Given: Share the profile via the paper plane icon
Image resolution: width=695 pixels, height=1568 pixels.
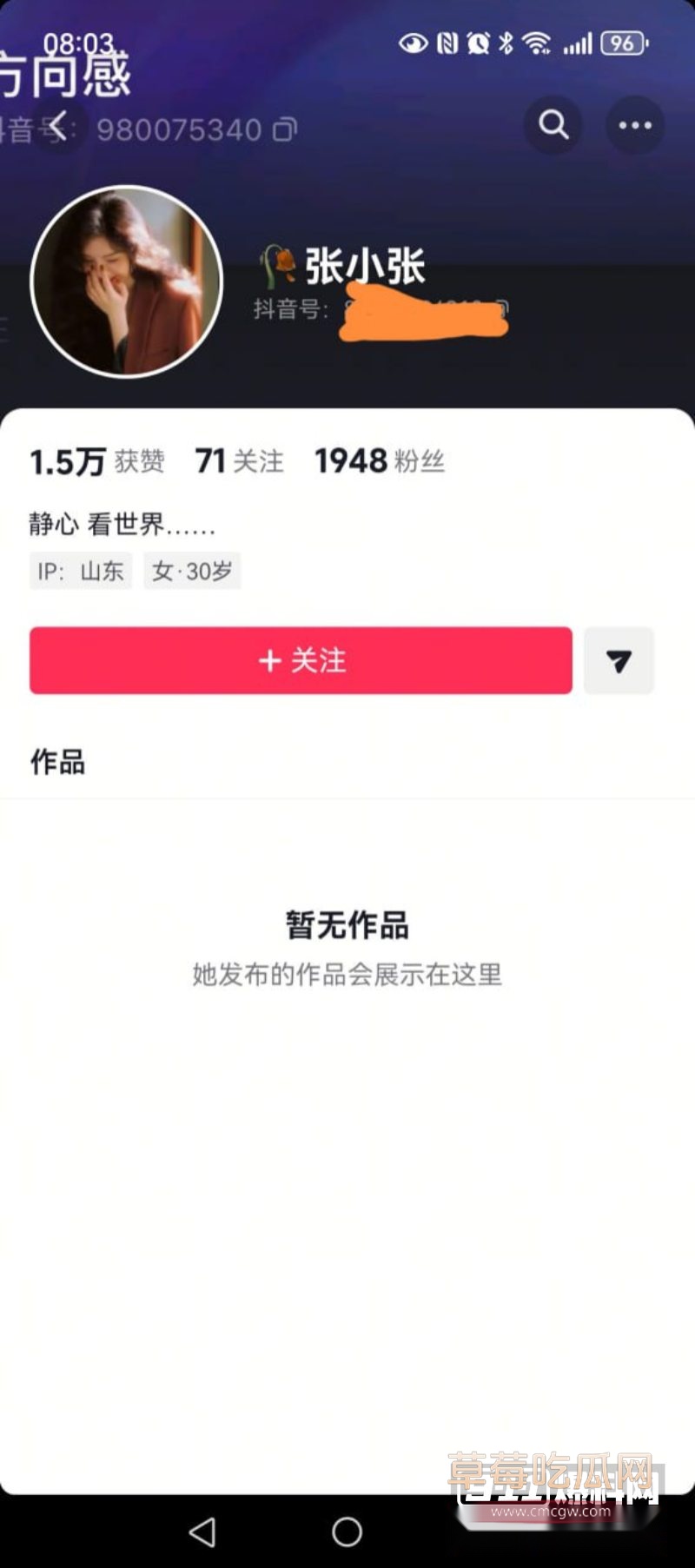Looking at the screenshot, I should pos(619,661).
